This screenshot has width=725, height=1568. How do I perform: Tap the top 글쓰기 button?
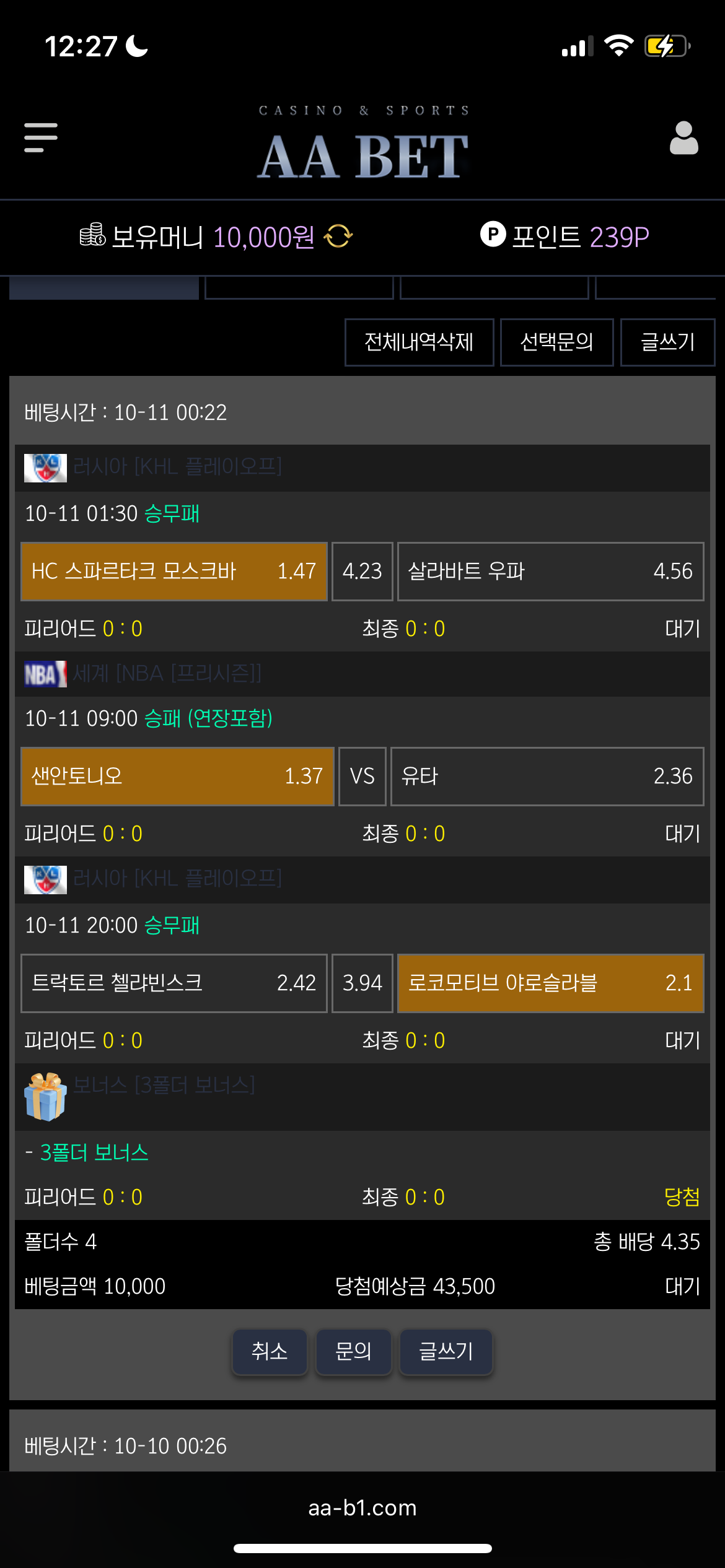pos(667,342)
